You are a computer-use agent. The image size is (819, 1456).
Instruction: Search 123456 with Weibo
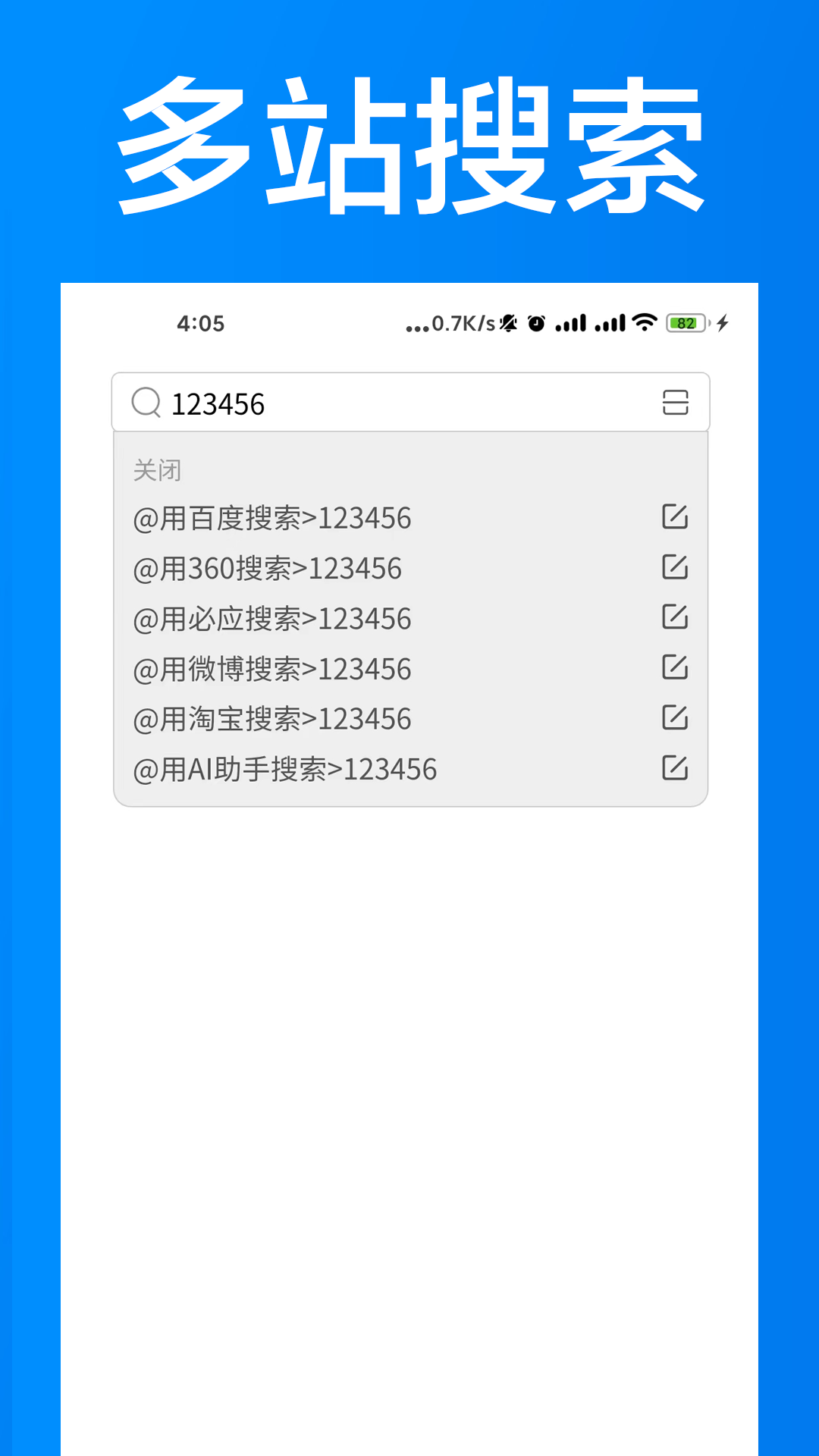click(273, 668)
